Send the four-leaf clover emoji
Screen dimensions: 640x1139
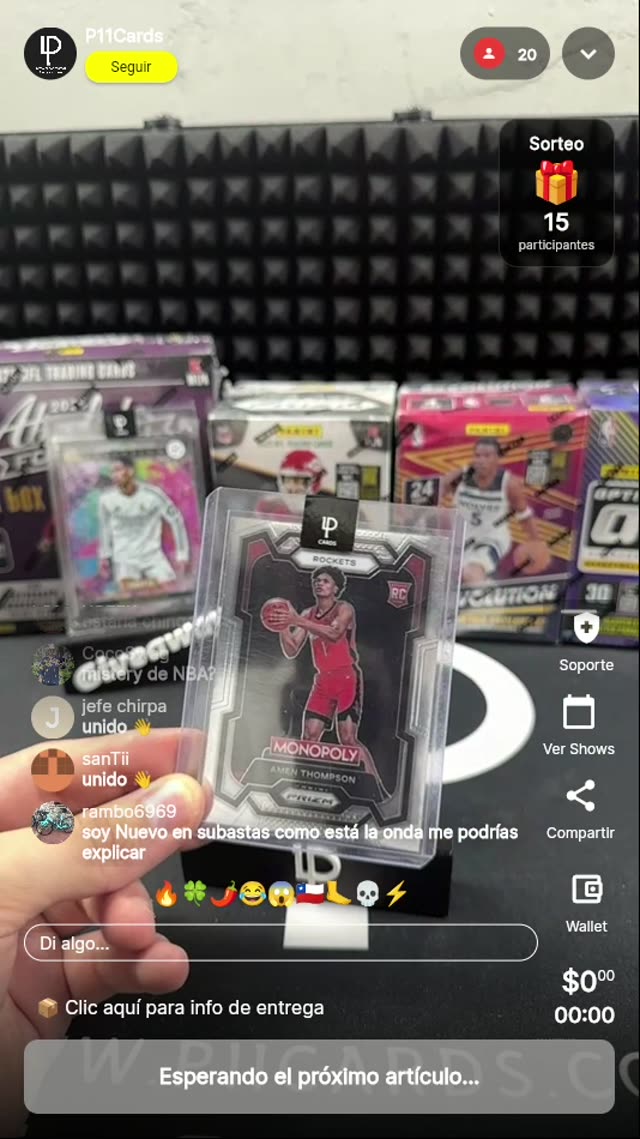coord(195,894)
